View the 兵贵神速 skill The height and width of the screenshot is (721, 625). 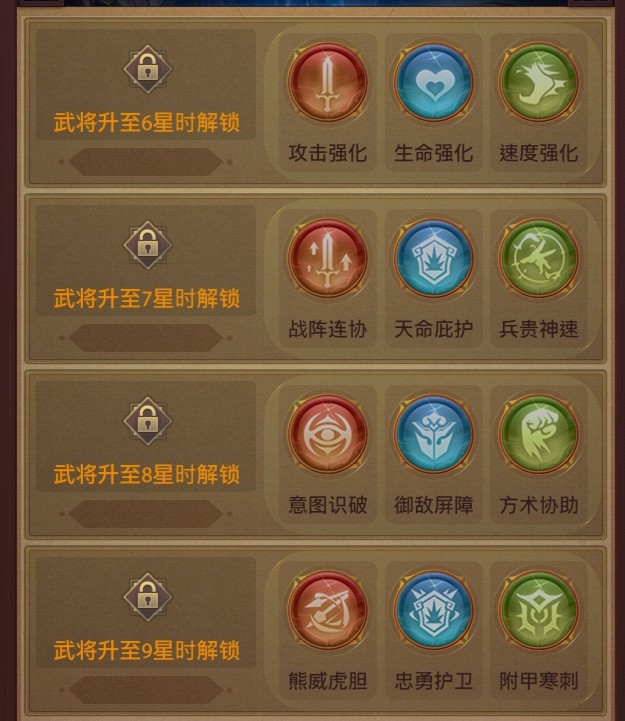539,258
